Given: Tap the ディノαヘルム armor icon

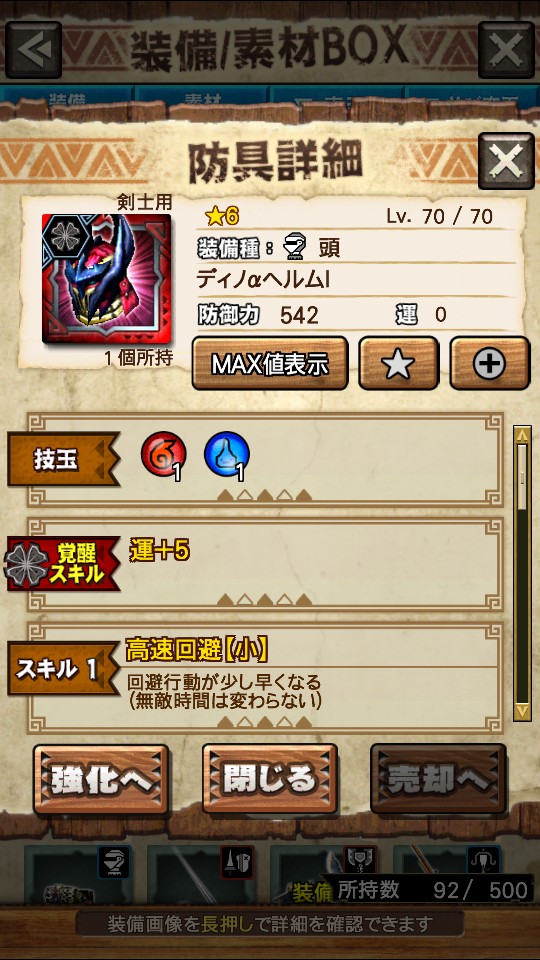Looking at the screenshot, I should (107, 279).
